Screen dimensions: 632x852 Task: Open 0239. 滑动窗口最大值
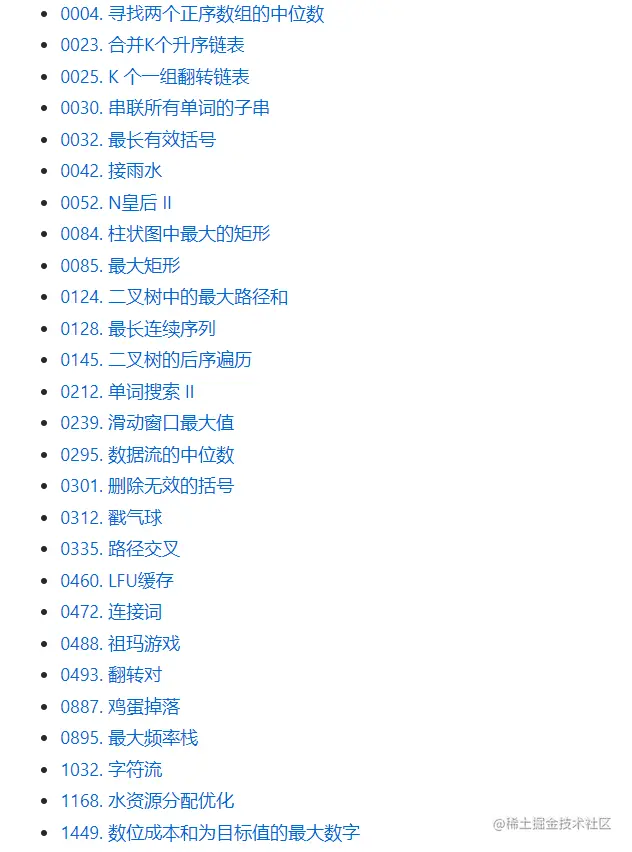click(147, 423)
